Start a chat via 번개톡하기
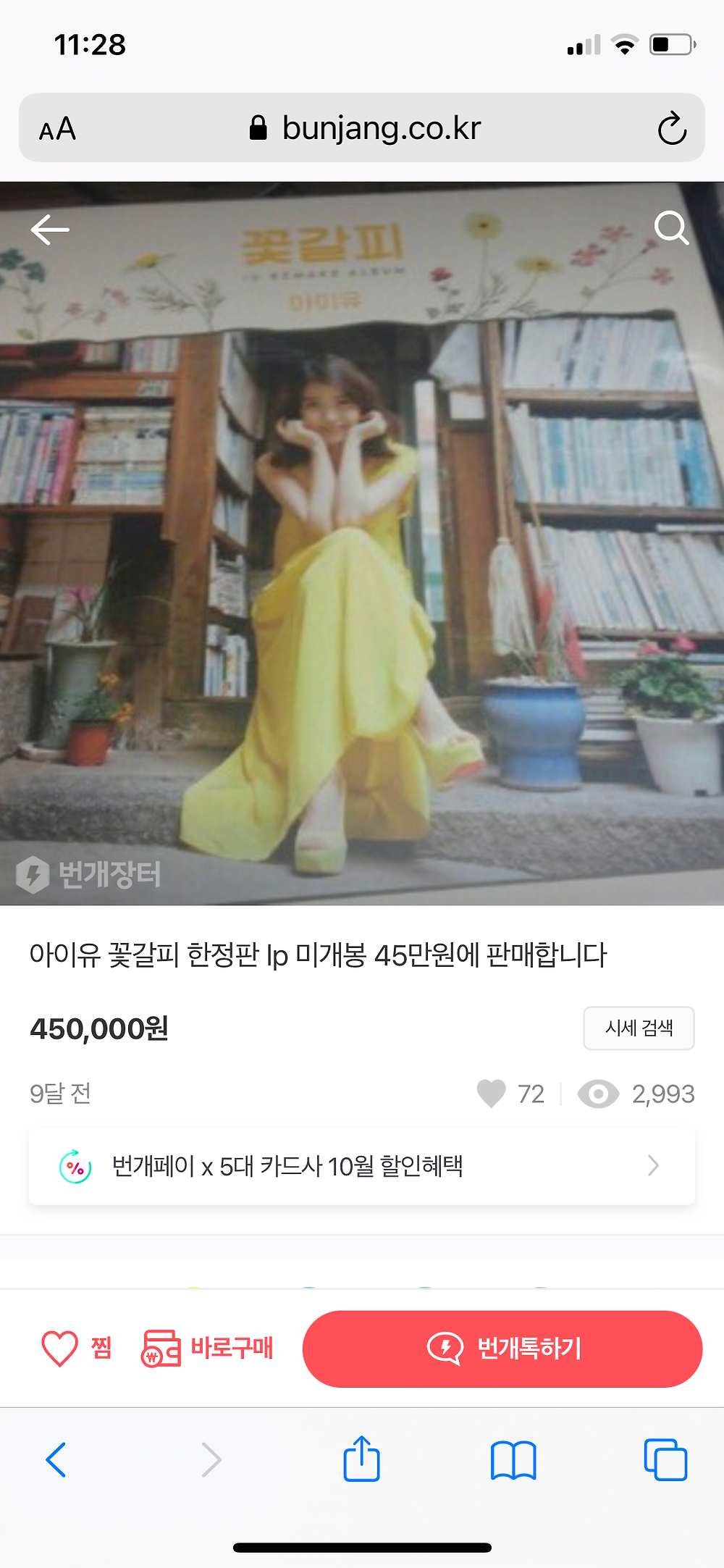Image resolution: width=724 pixels, height=1568 pixels. tap(502, 1349)
